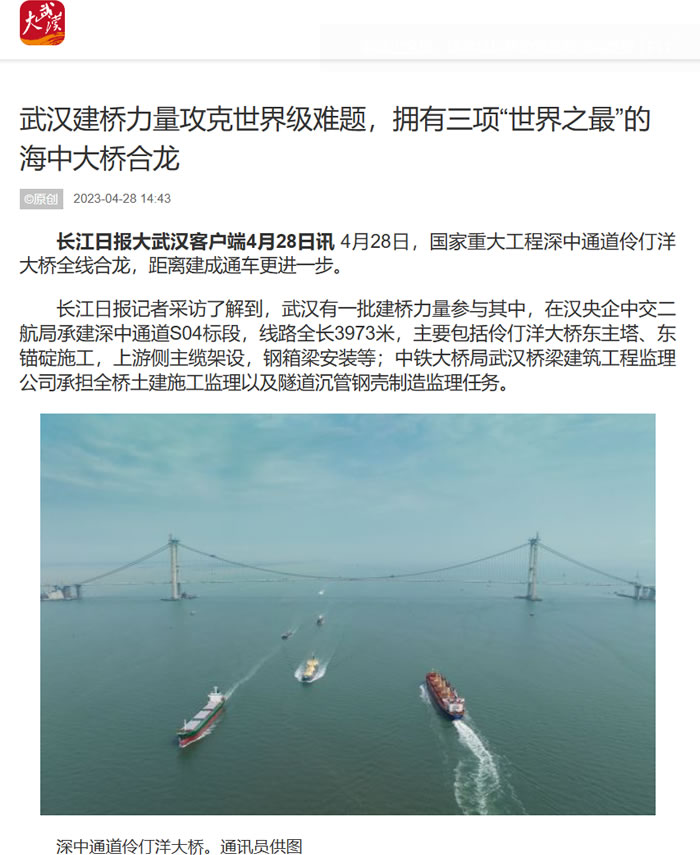This screenshot has height=855, width=700.
Task: Open the 大武汉 app logo in the header
Action: (42, 24)
